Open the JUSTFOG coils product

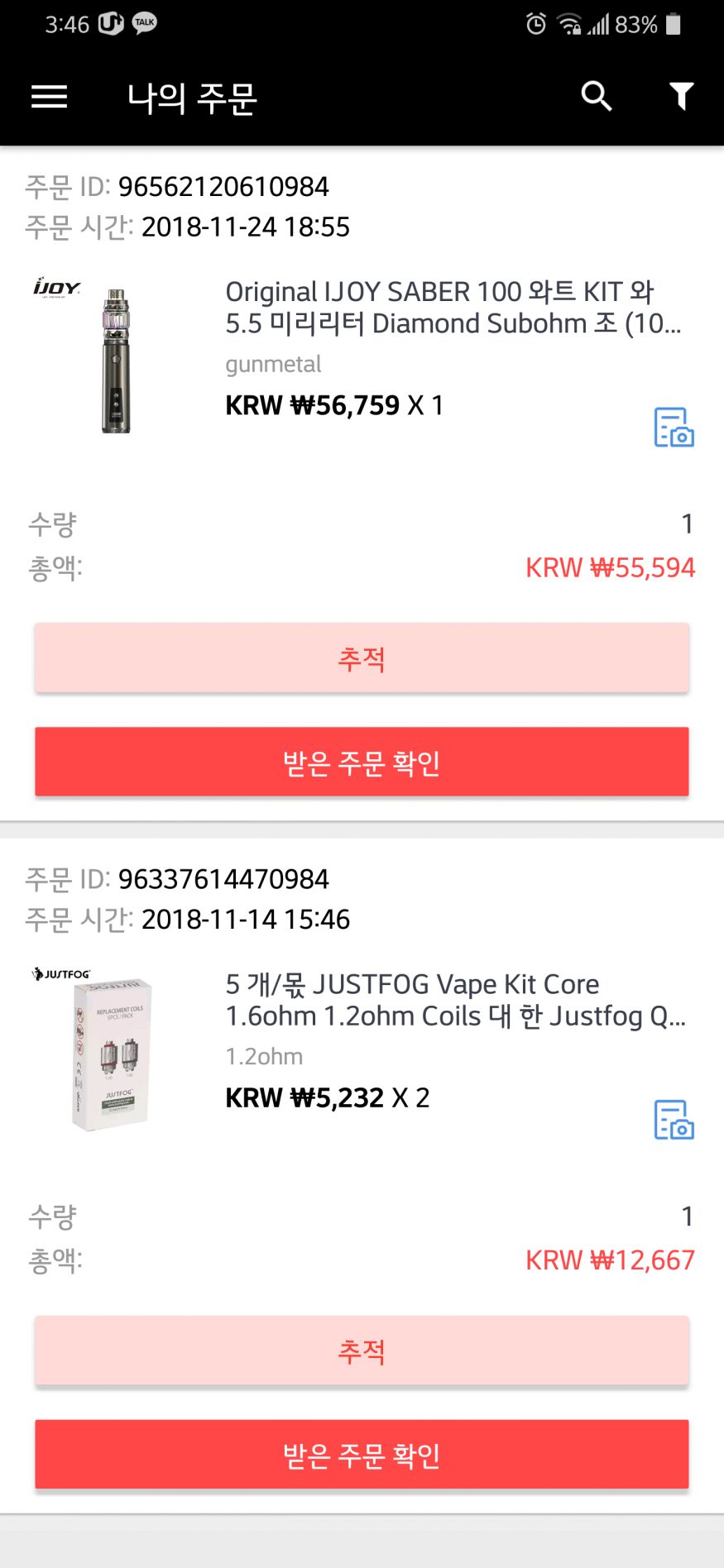(x=454, y=1000)
